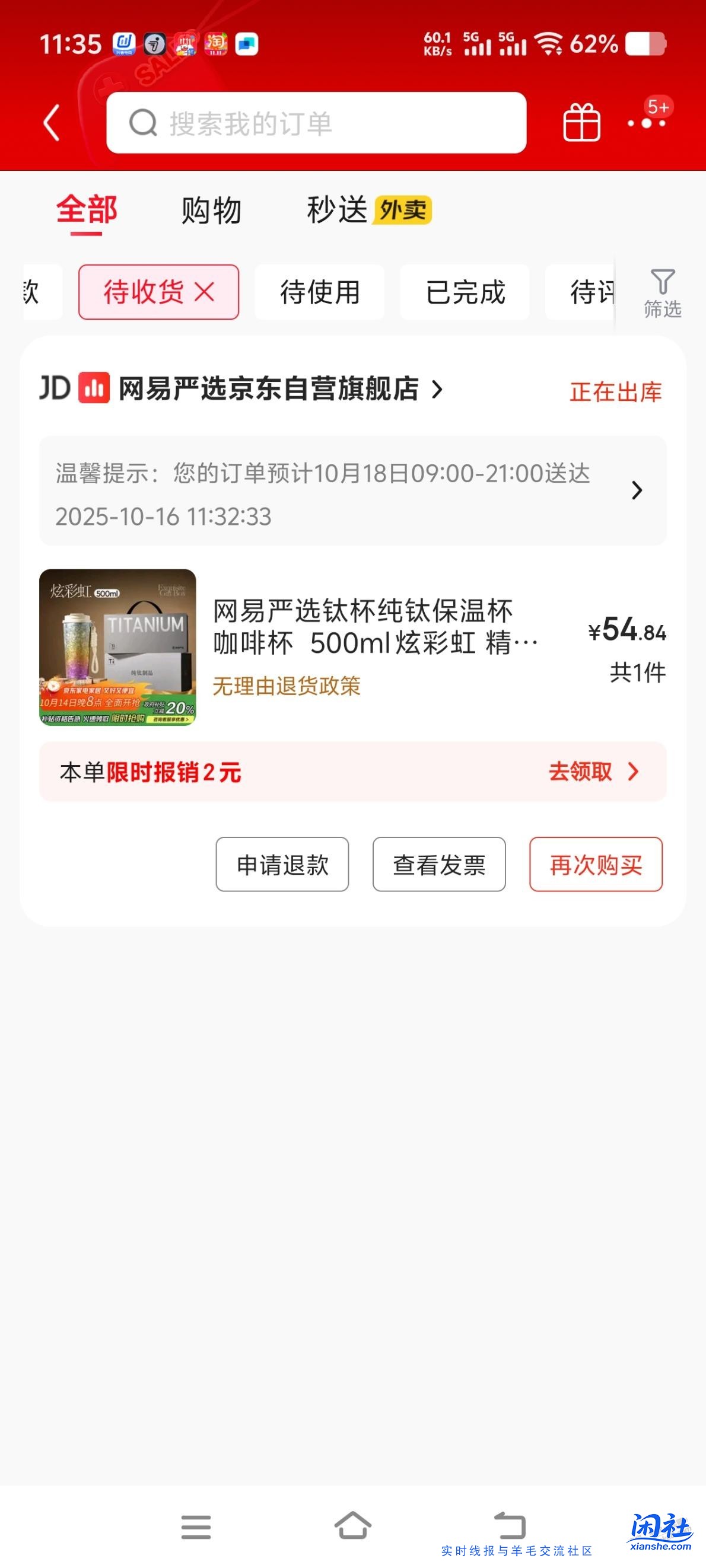Click the 申请退款 refund button
Image resolution: width=706 pixels, height=1568 pixels.
pyautogui.click(x=282, y=865)
